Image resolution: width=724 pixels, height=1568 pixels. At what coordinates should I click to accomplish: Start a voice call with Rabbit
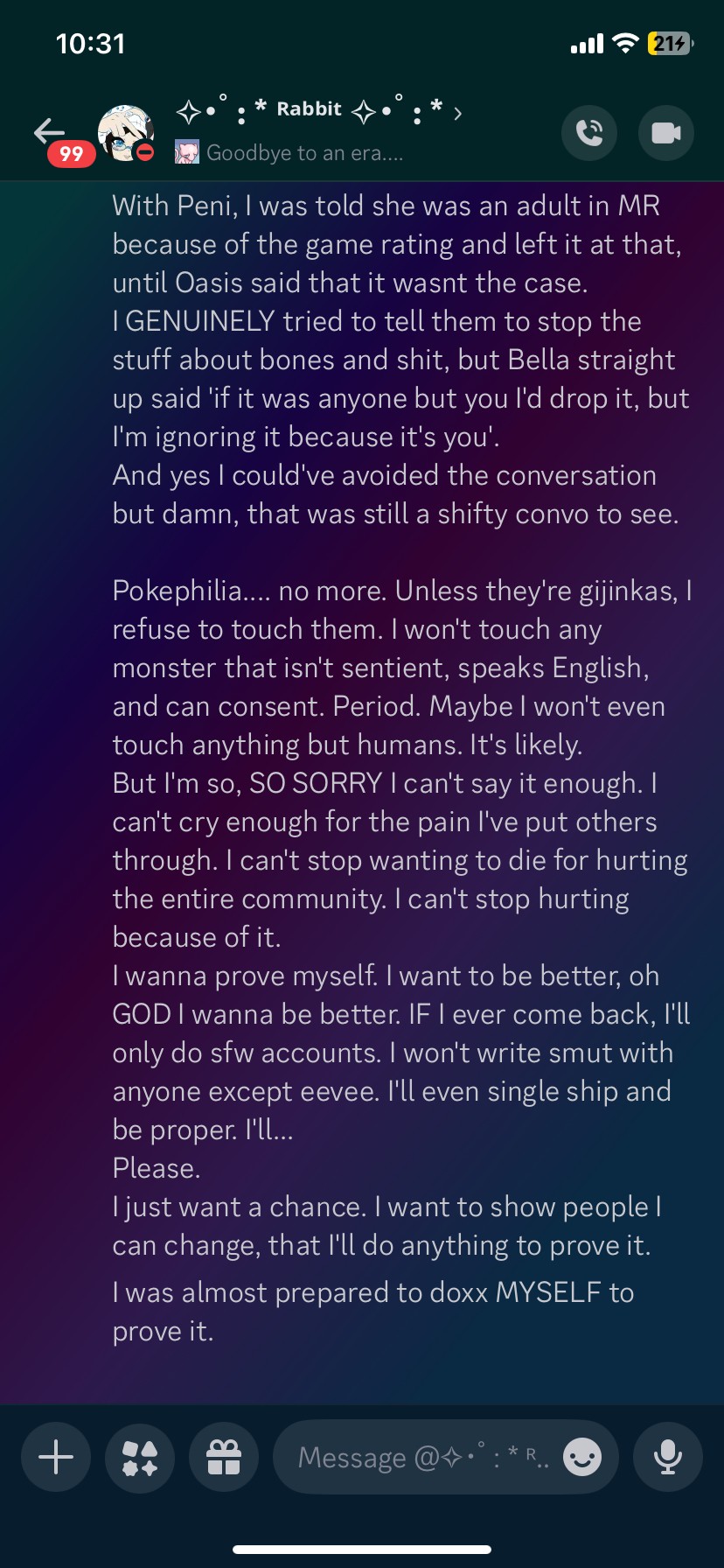588,133
